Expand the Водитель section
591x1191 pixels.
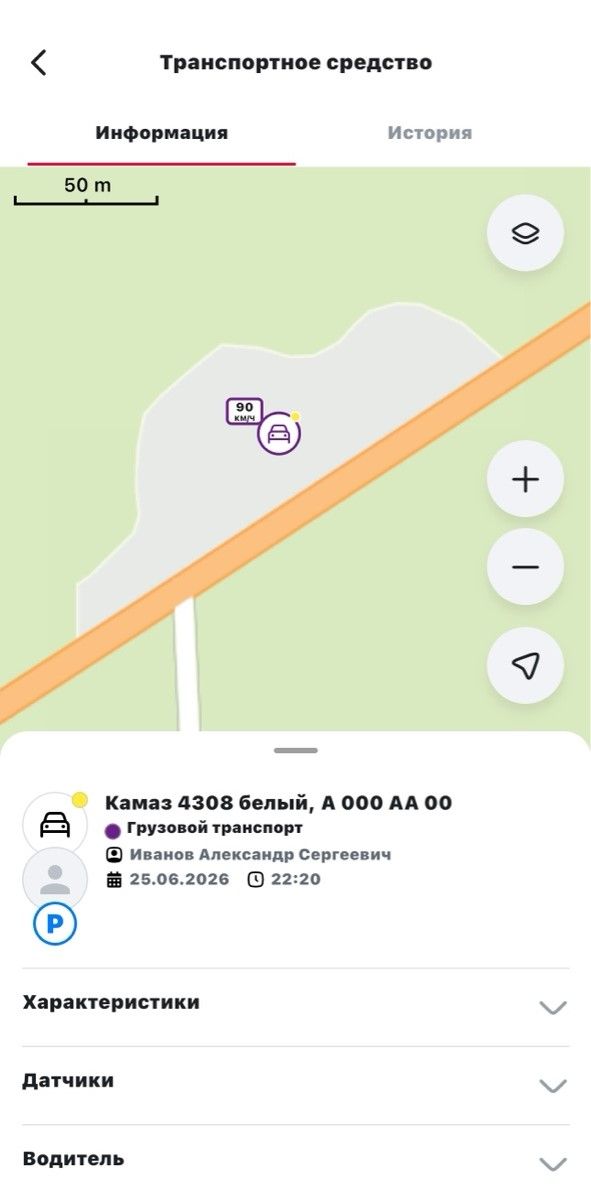[x=296, y=1159]
